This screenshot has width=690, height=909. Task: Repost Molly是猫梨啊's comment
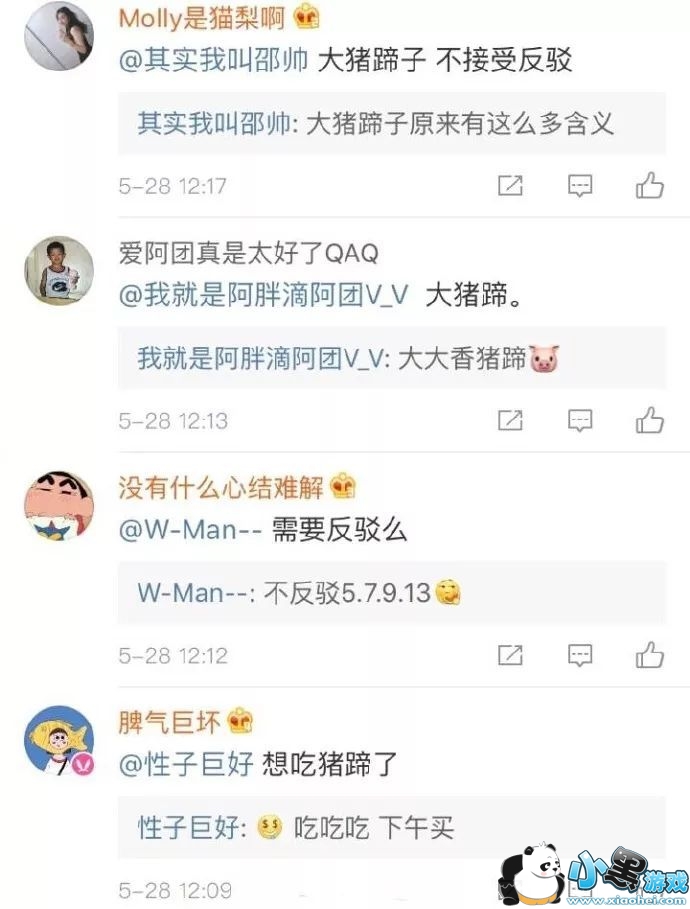tap(511, 185)
